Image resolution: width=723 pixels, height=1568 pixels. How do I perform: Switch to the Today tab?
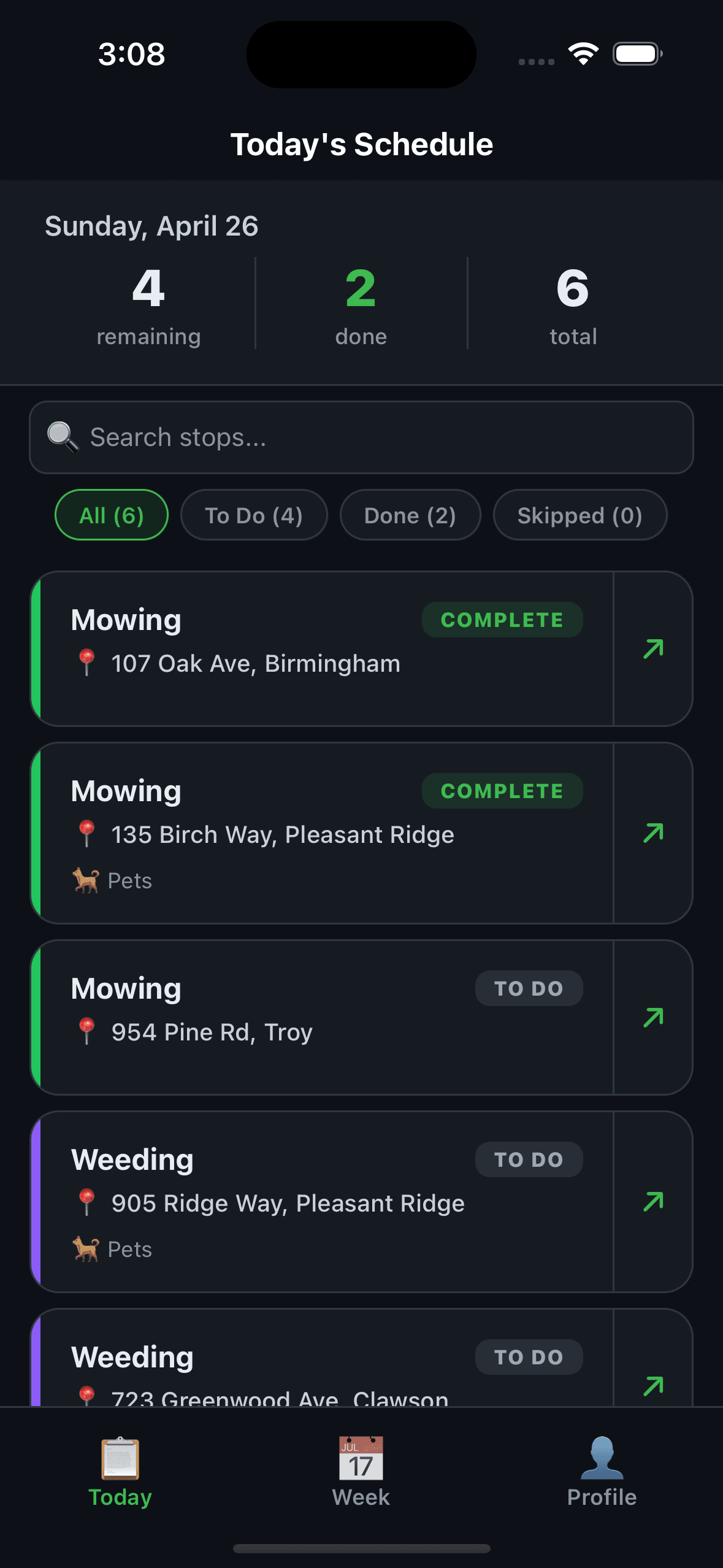120,1471
